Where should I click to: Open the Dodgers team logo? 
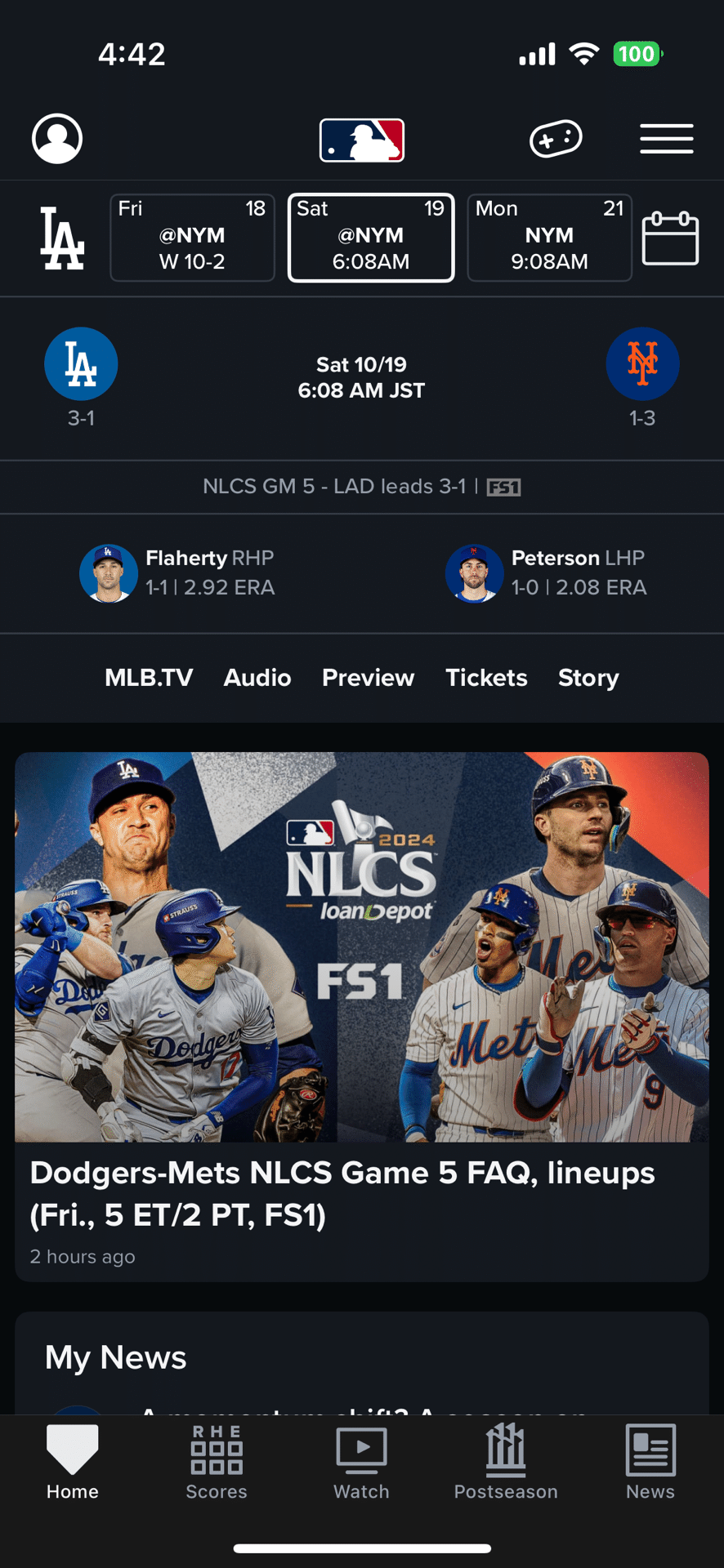(62, 238)
